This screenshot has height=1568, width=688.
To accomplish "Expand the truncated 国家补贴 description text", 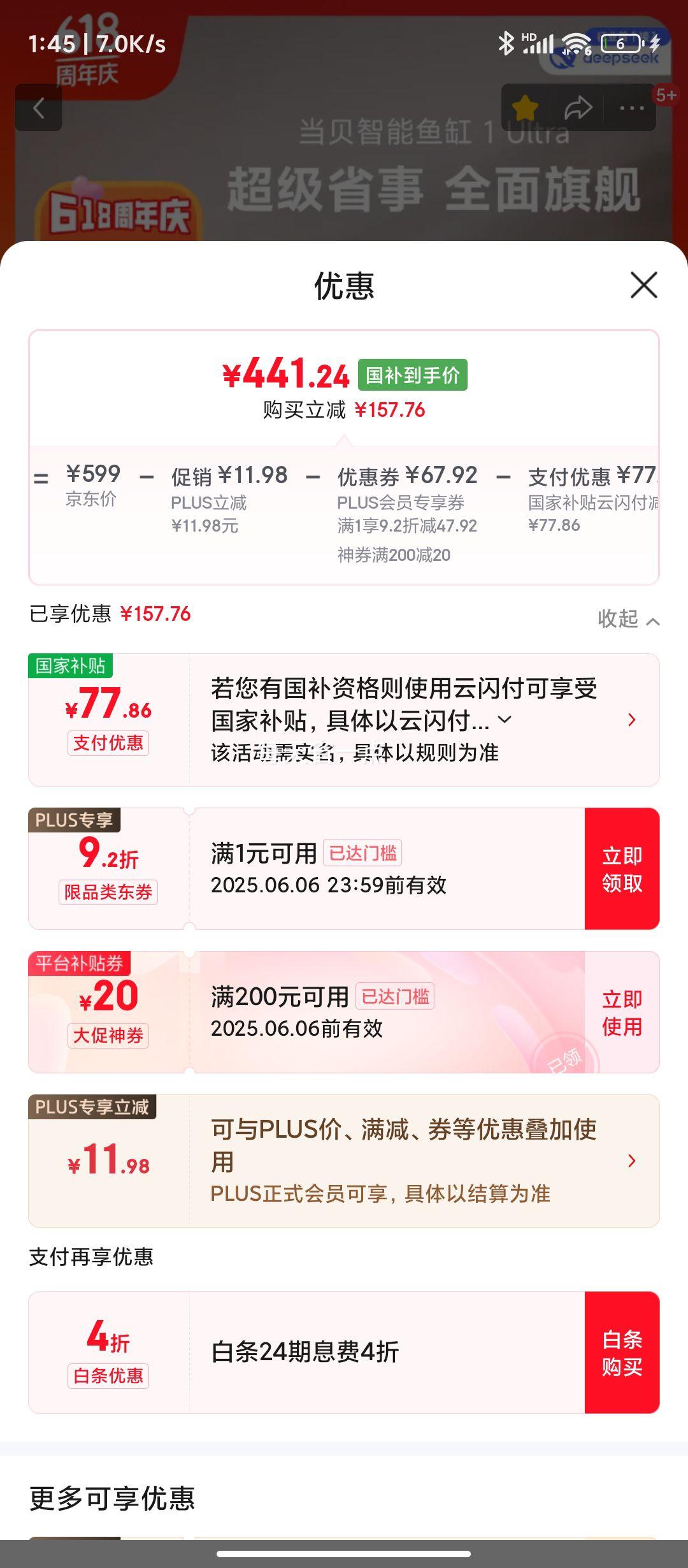I will (x=505, y=720).
